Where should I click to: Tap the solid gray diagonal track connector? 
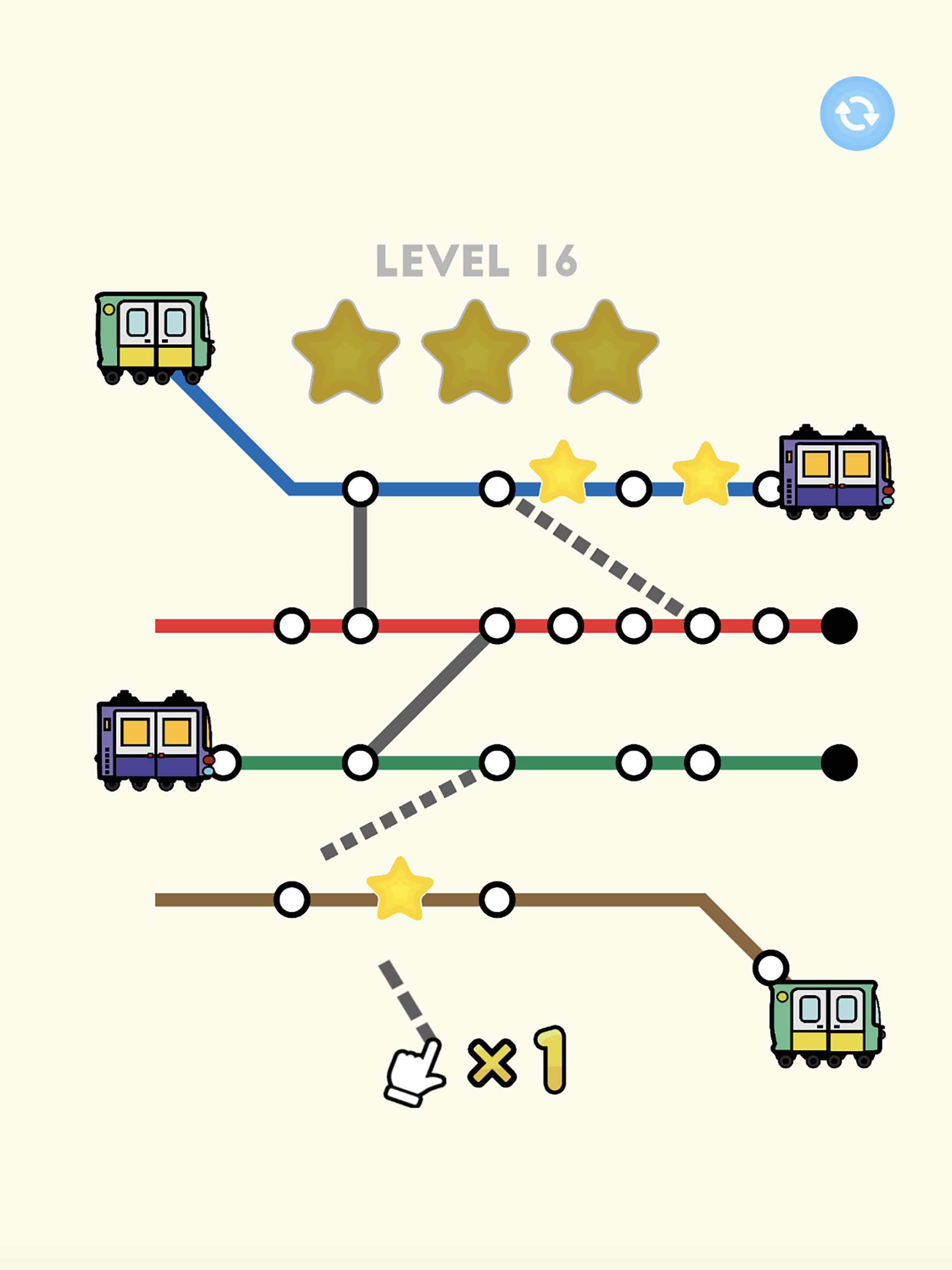(428, 695)
